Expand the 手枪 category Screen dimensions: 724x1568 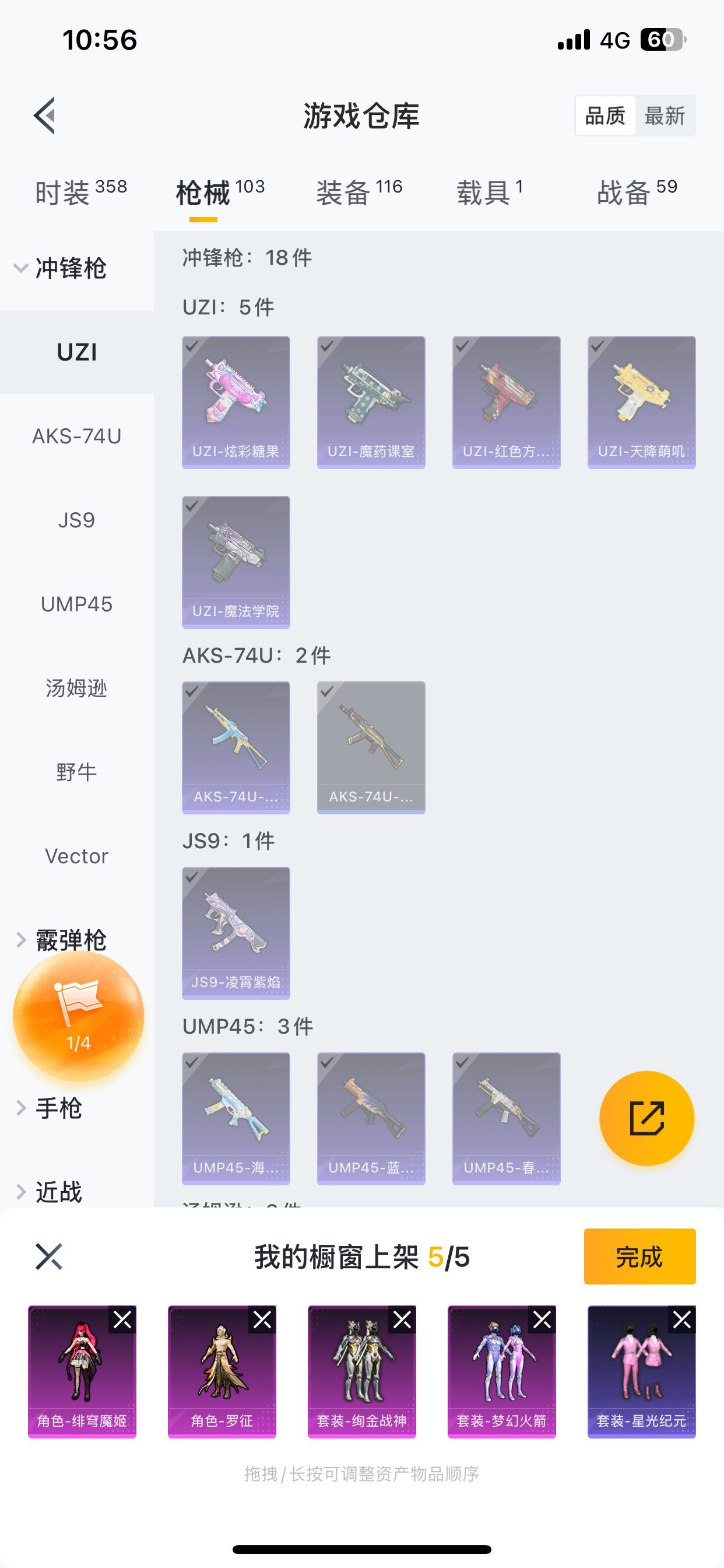pos(58,1108)
